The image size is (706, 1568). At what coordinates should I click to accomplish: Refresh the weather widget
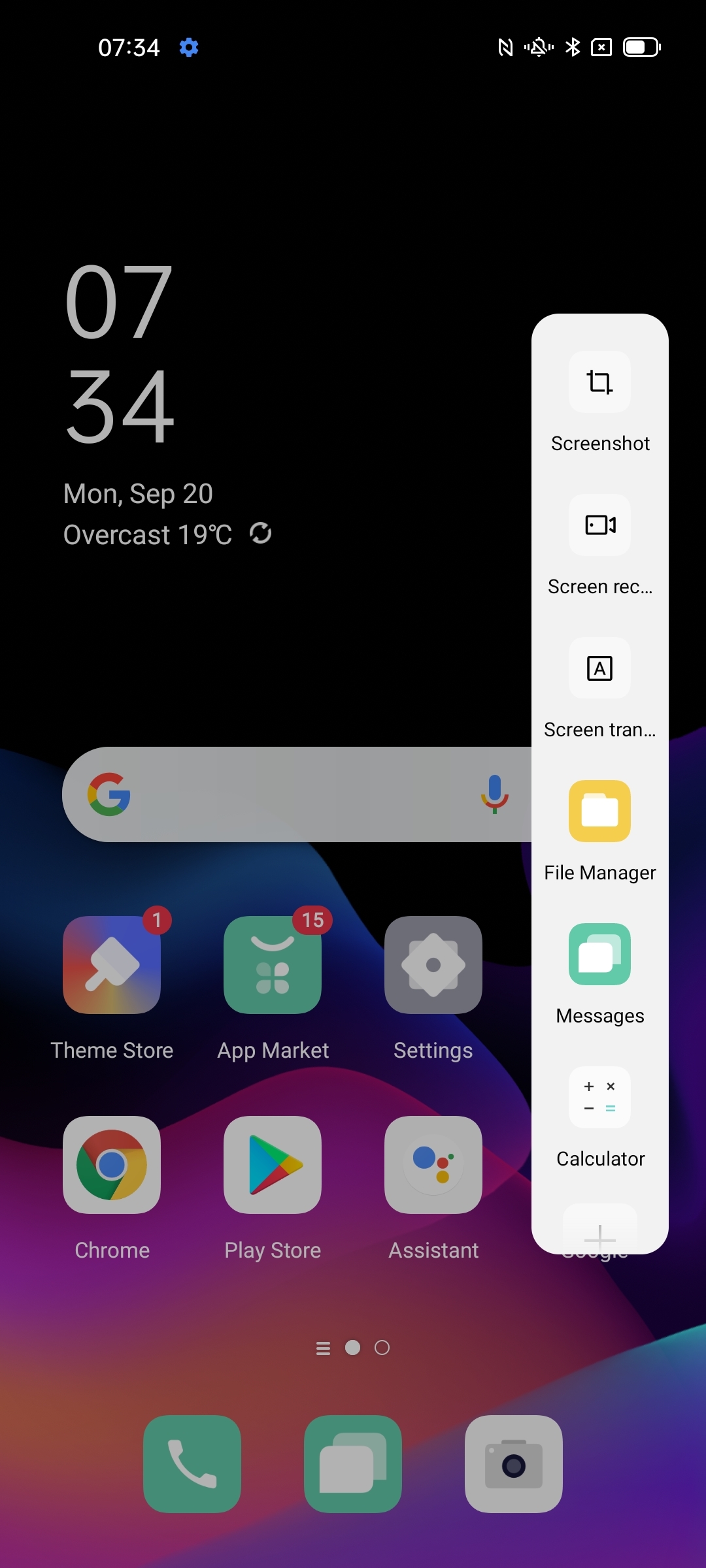(261, 534)
